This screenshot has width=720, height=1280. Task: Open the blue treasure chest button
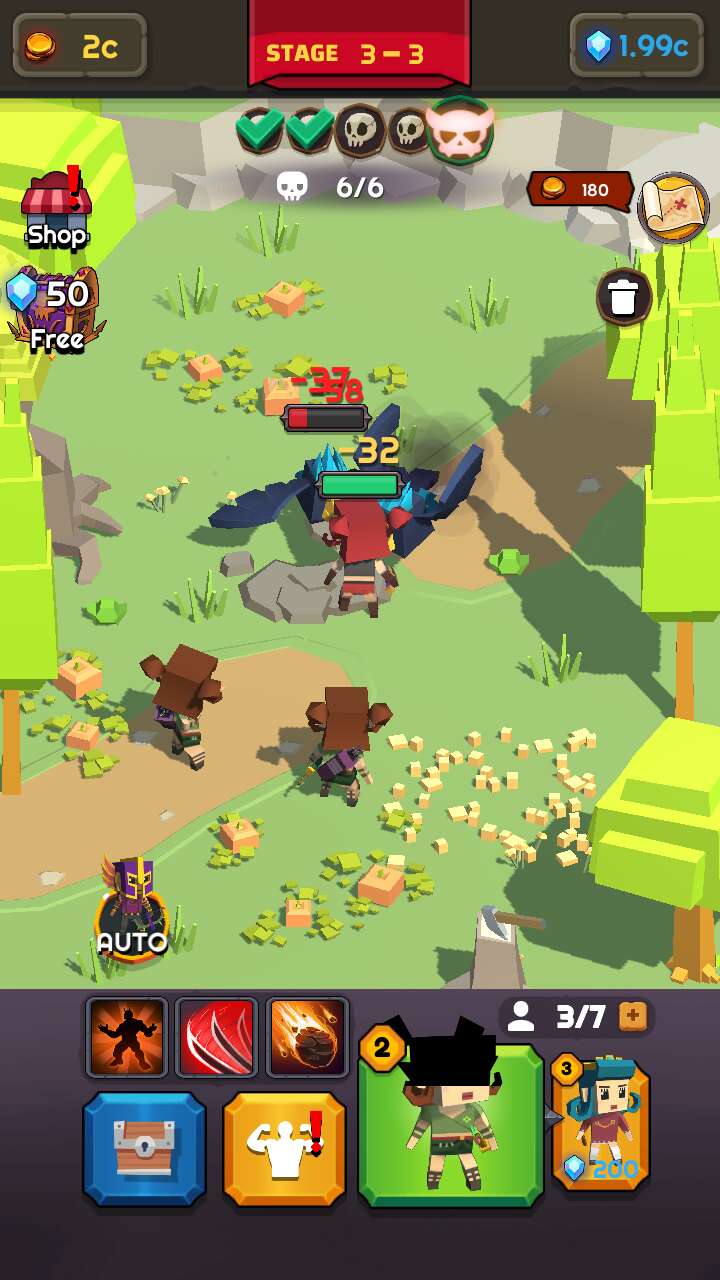(144, 1148)
